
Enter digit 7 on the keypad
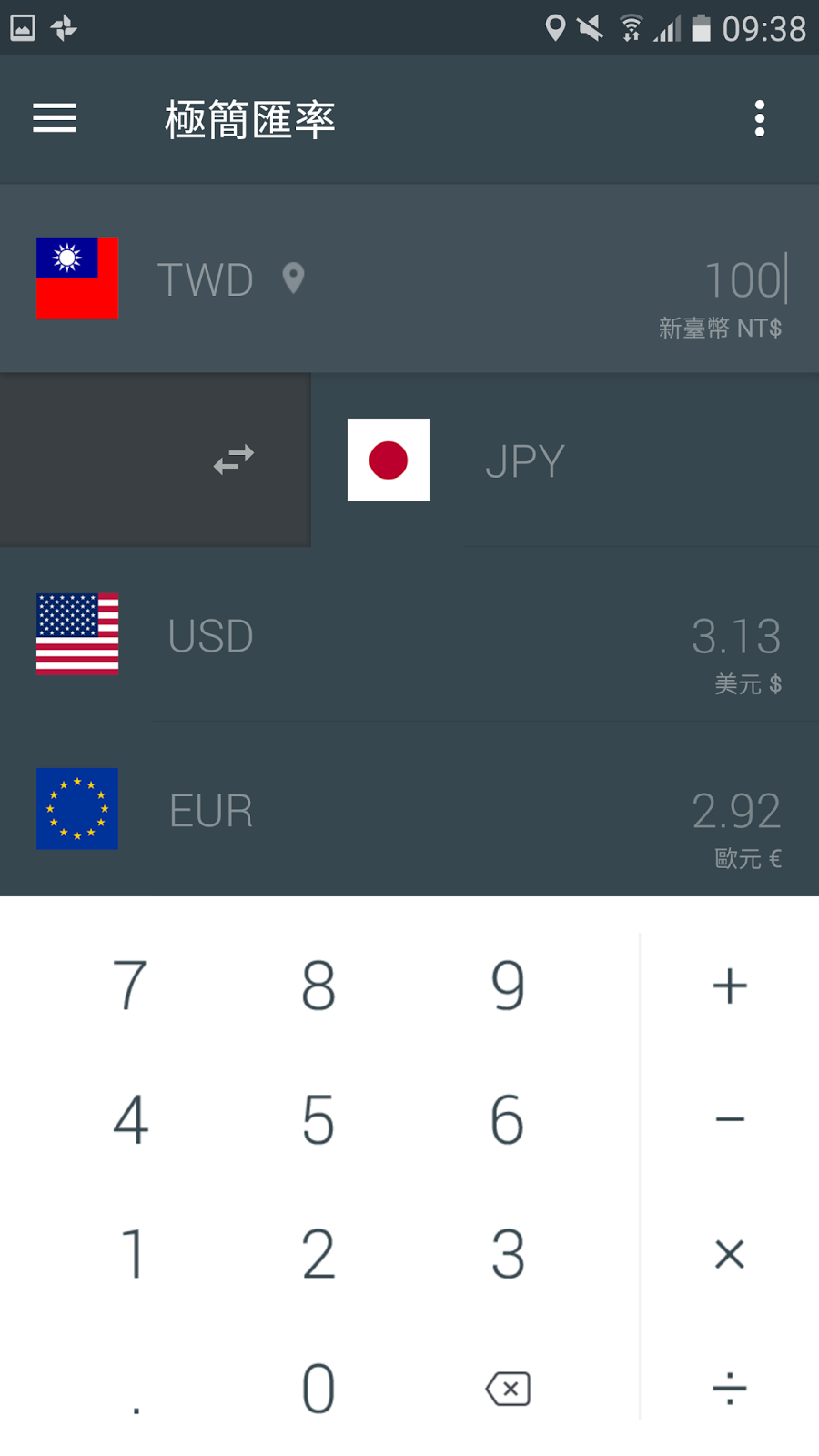pos(129,985)
